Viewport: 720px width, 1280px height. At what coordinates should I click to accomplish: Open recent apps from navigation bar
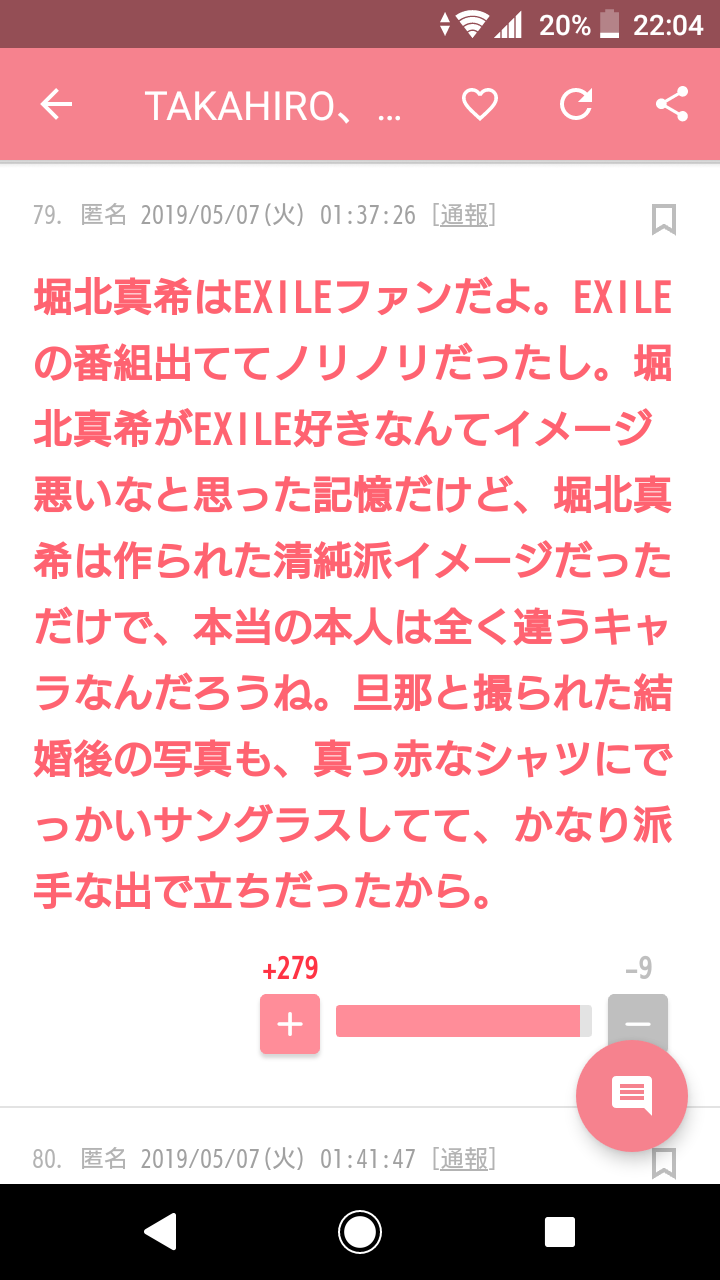click(x=560, y=1232)
